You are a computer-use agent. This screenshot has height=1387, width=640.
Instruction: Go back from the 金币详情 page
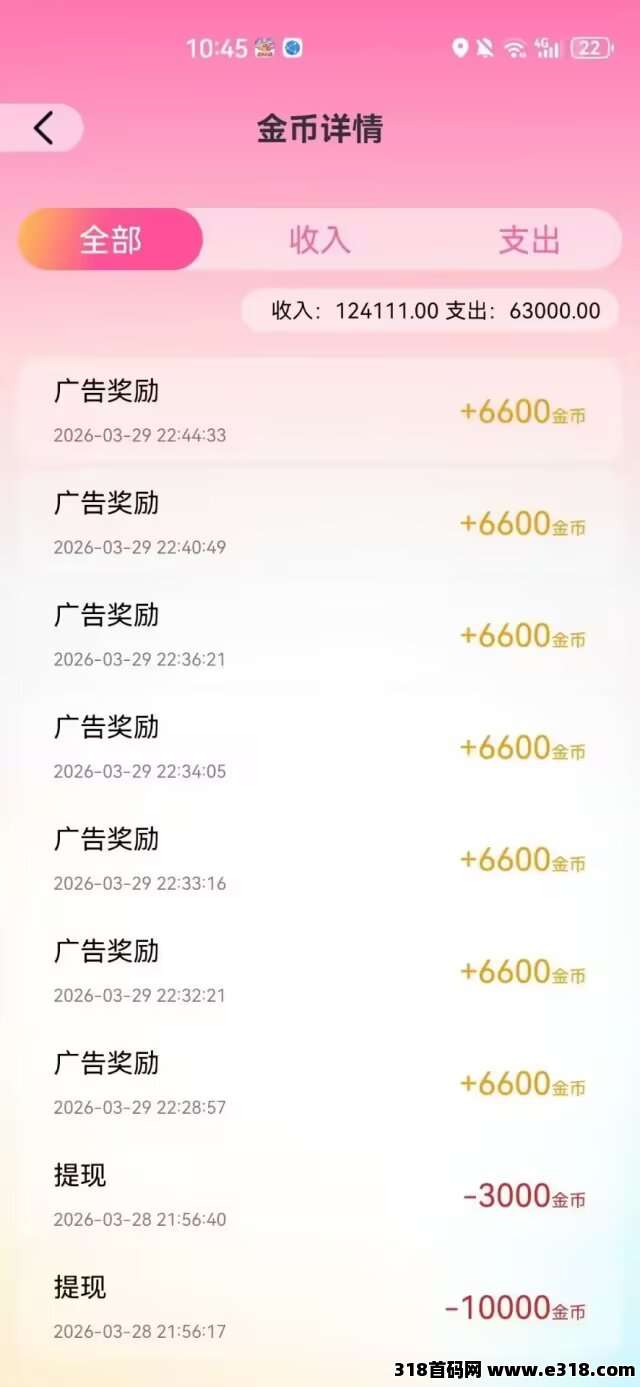click(x=43, y=129)
